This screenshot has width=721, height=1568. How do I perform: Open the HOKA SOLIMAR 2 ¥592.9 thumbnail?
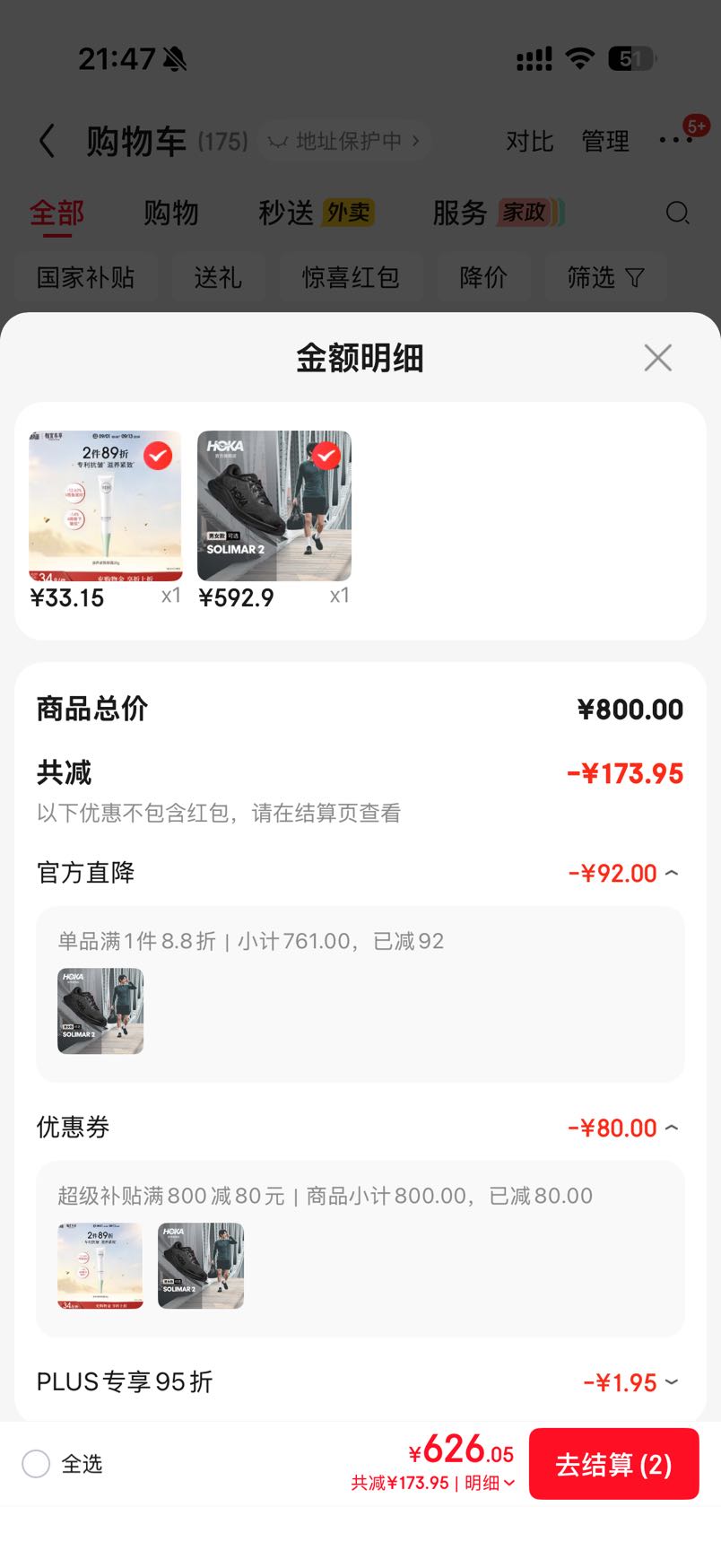click(274, 506)
